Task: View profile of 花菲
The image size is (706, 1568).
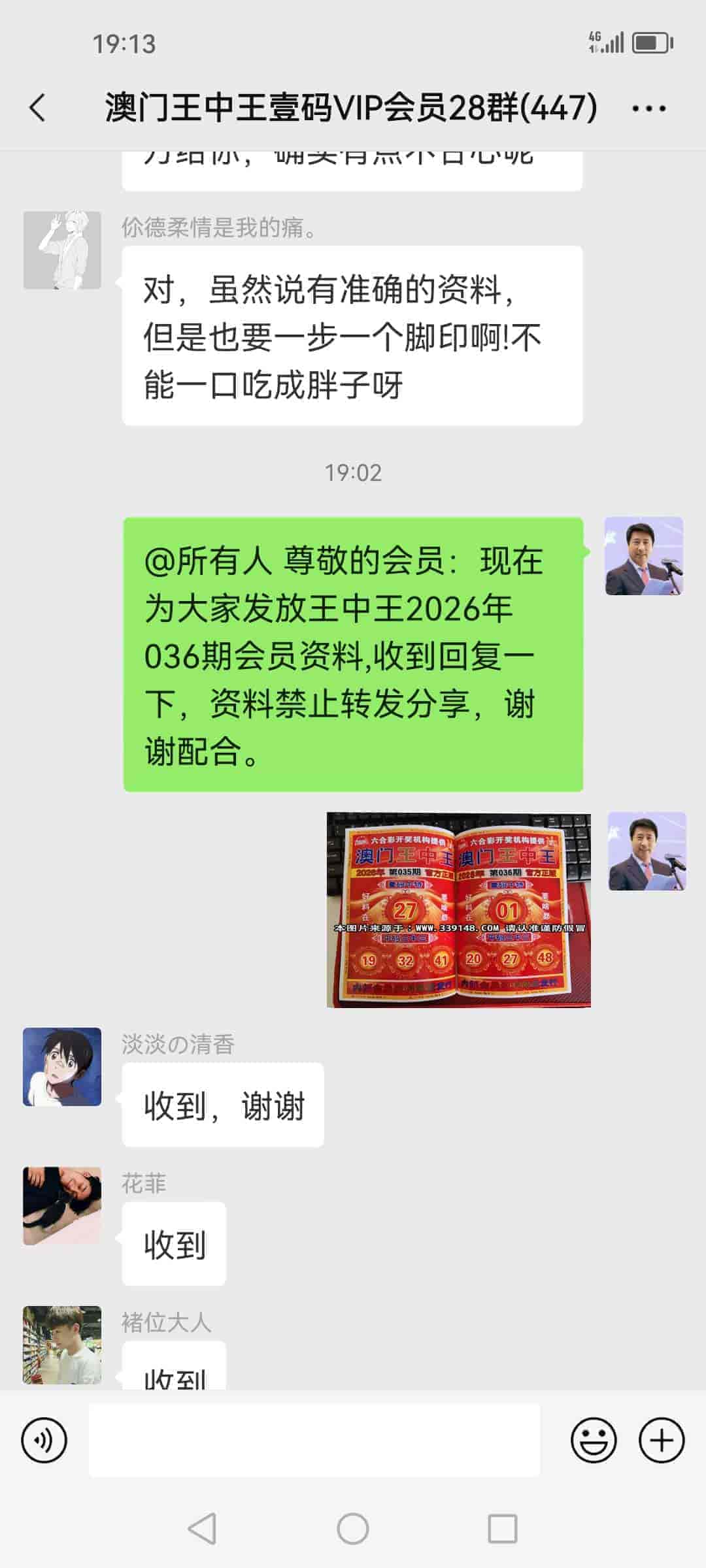Action: pyautogui.click(x=62, y=1206)
